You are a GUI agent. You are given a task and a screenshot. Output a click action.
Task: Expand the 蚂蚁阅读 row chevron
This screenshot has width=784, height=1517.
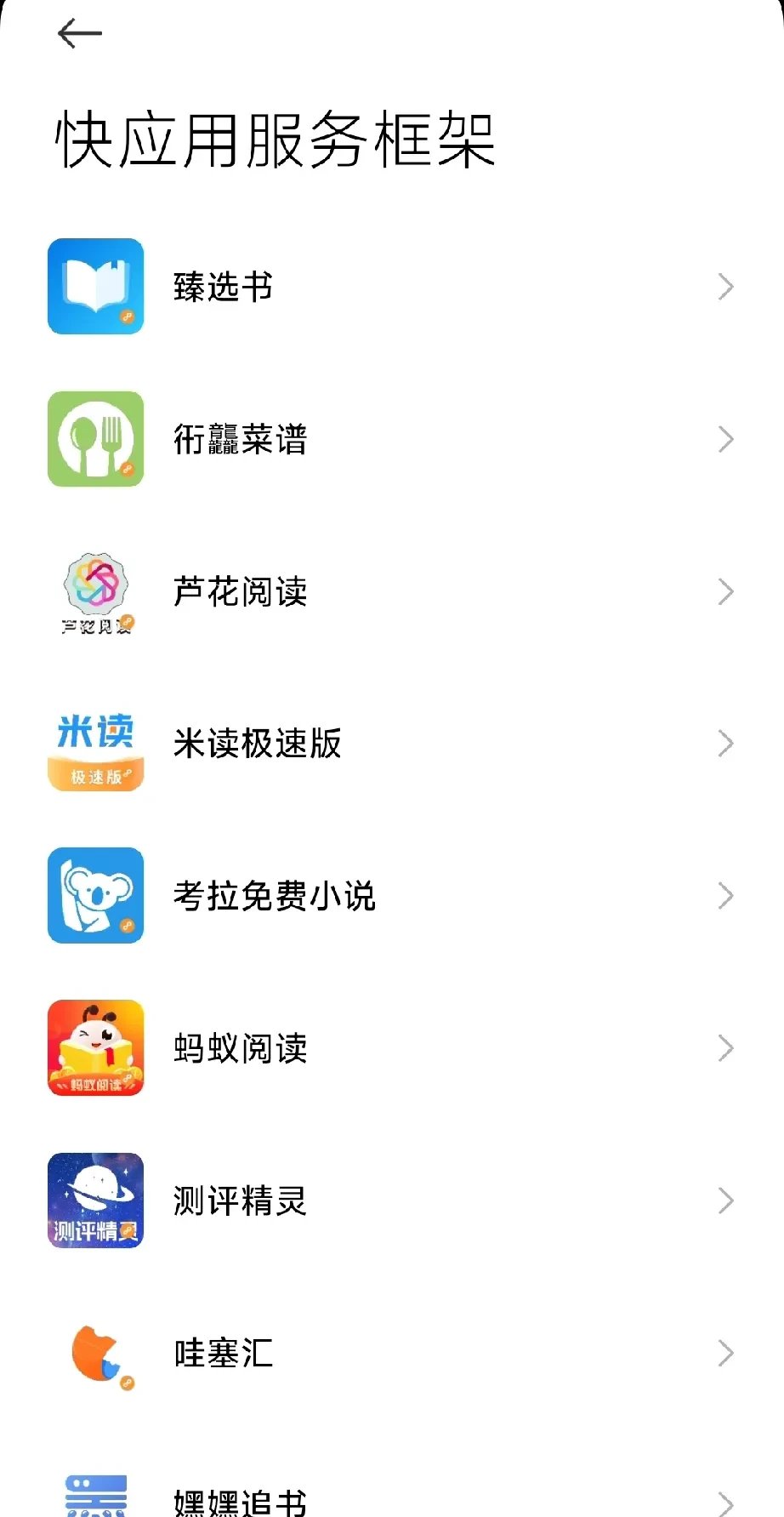pyautogui.click(x=726, y=1047)
